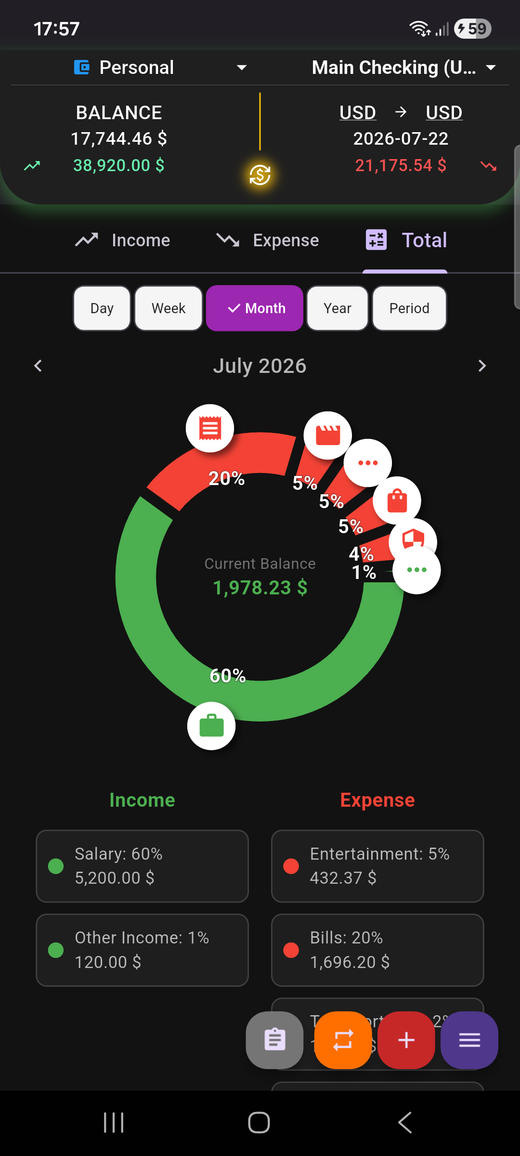Go back with the system back button
520x1156 pixels.
point(404,1123)
